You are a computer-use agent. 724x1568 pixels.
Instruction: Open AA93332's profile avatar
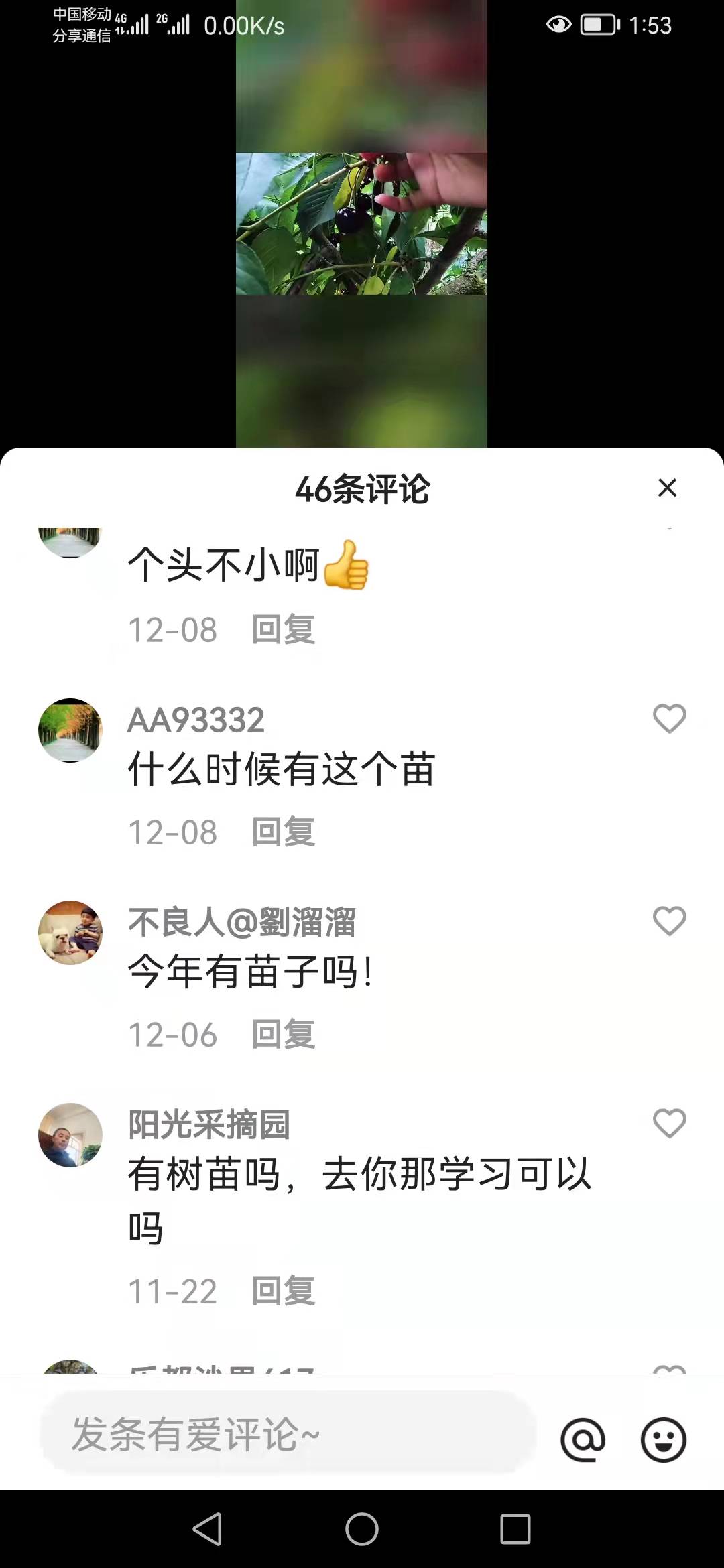pos(70,730)
